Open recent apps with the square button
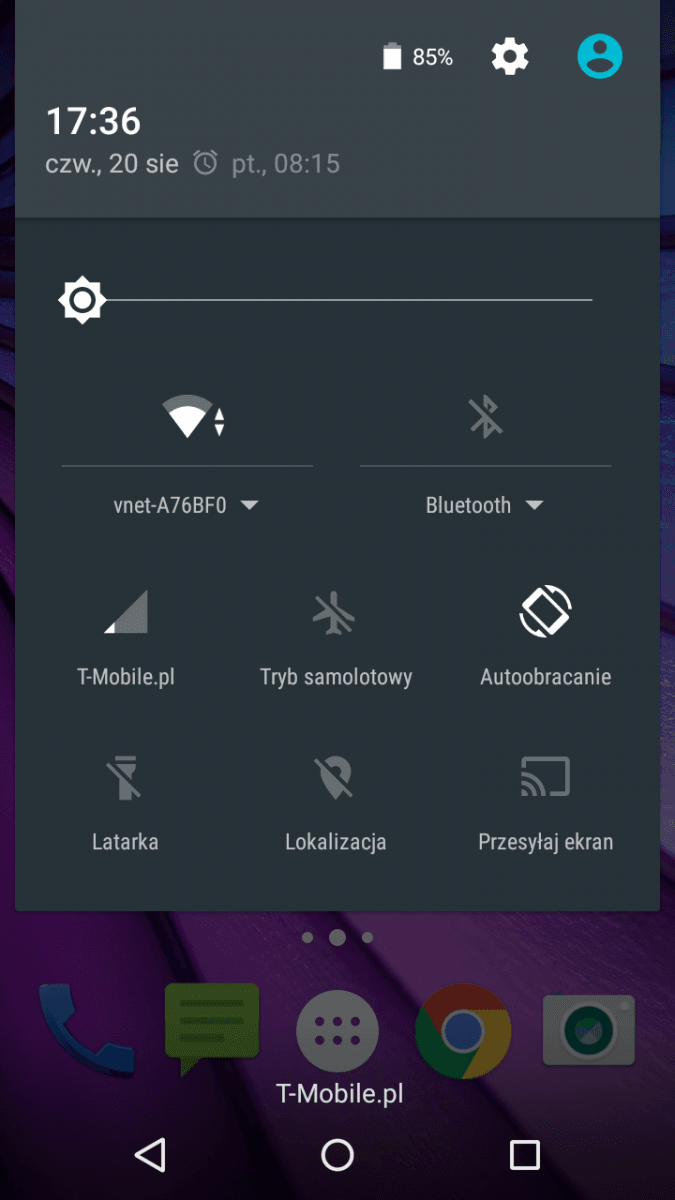 pos(525,1155)
